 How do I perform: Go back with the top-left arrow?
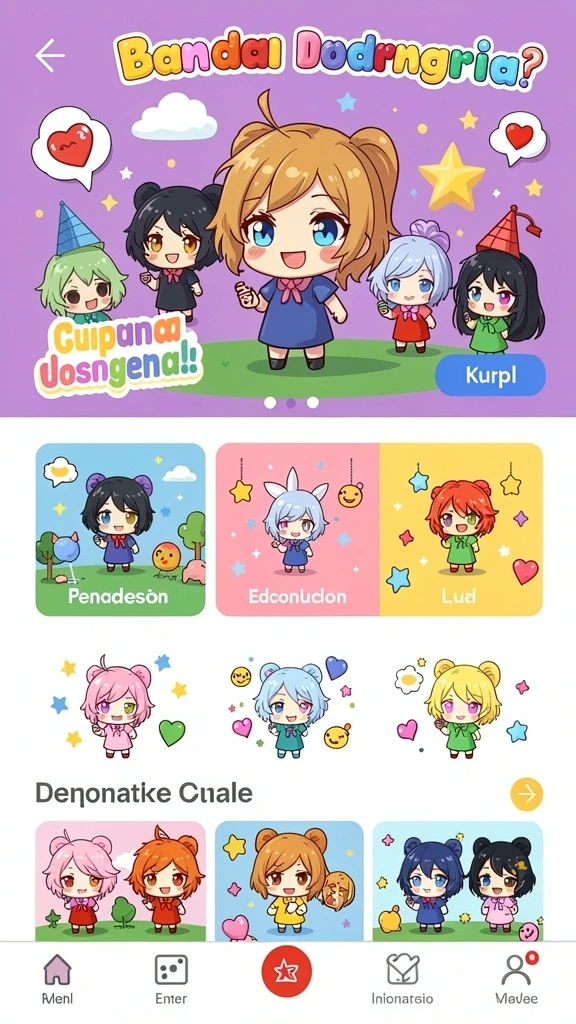coord(50,55)
